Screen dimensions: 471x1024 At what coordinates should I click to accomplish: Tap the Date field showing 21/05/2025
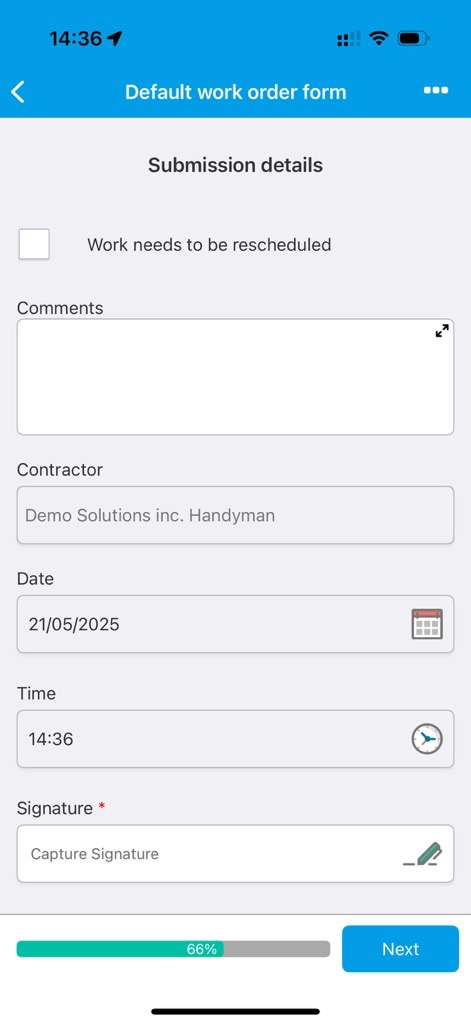pyautogui.click(x=235, y=624)
